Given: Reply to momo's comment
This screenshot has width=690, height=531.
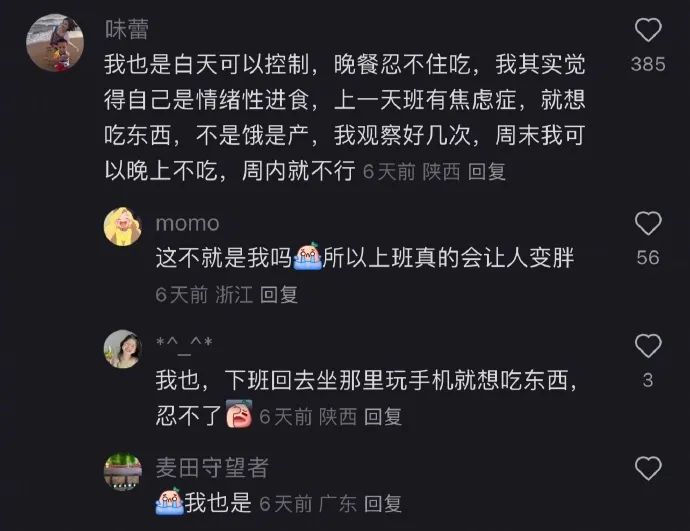Looking at the screenshot, I should click(x=279, y=295).
